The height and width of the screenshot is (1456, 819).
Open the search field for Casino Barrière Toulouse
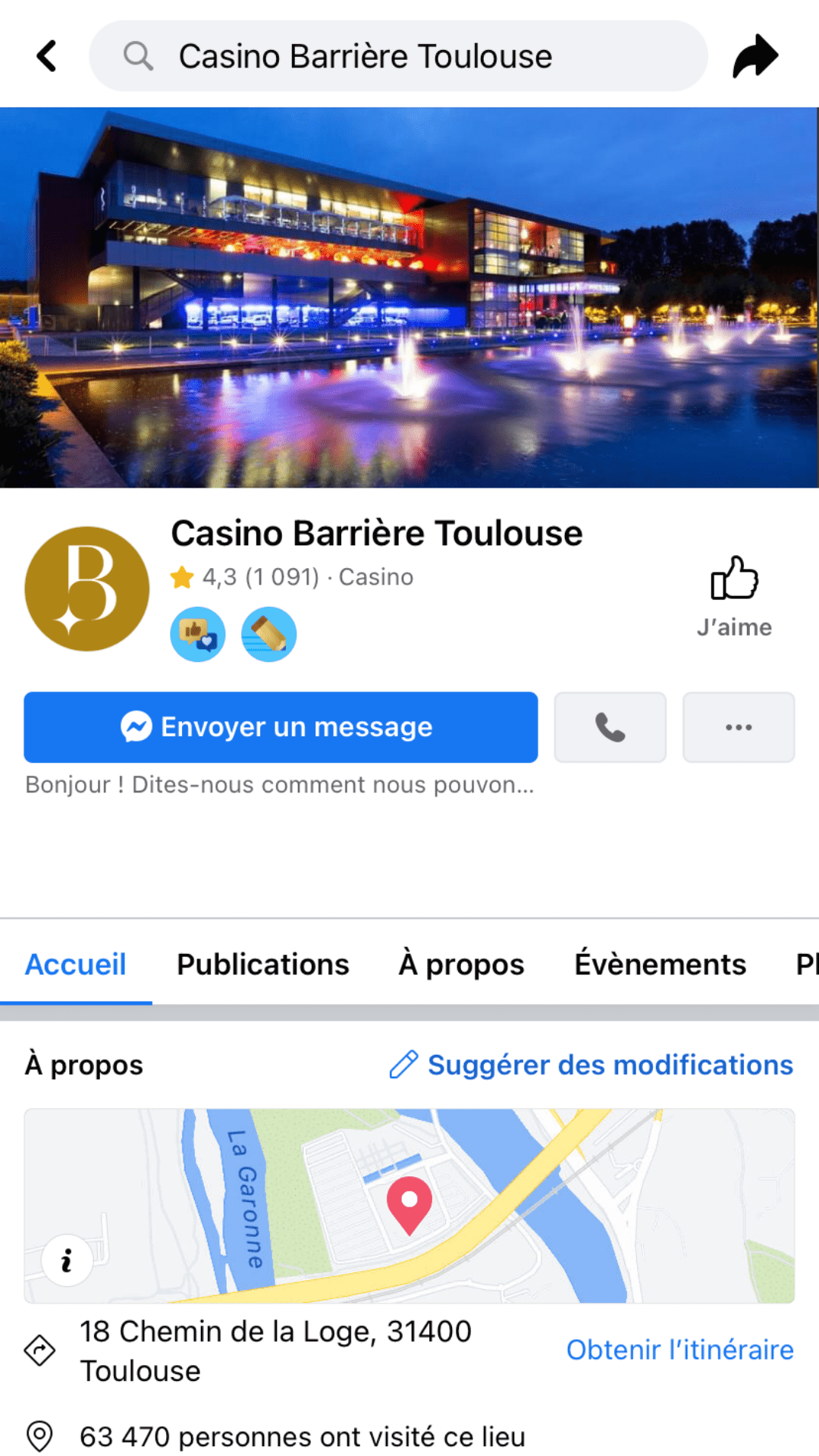[x=398, y=56]
